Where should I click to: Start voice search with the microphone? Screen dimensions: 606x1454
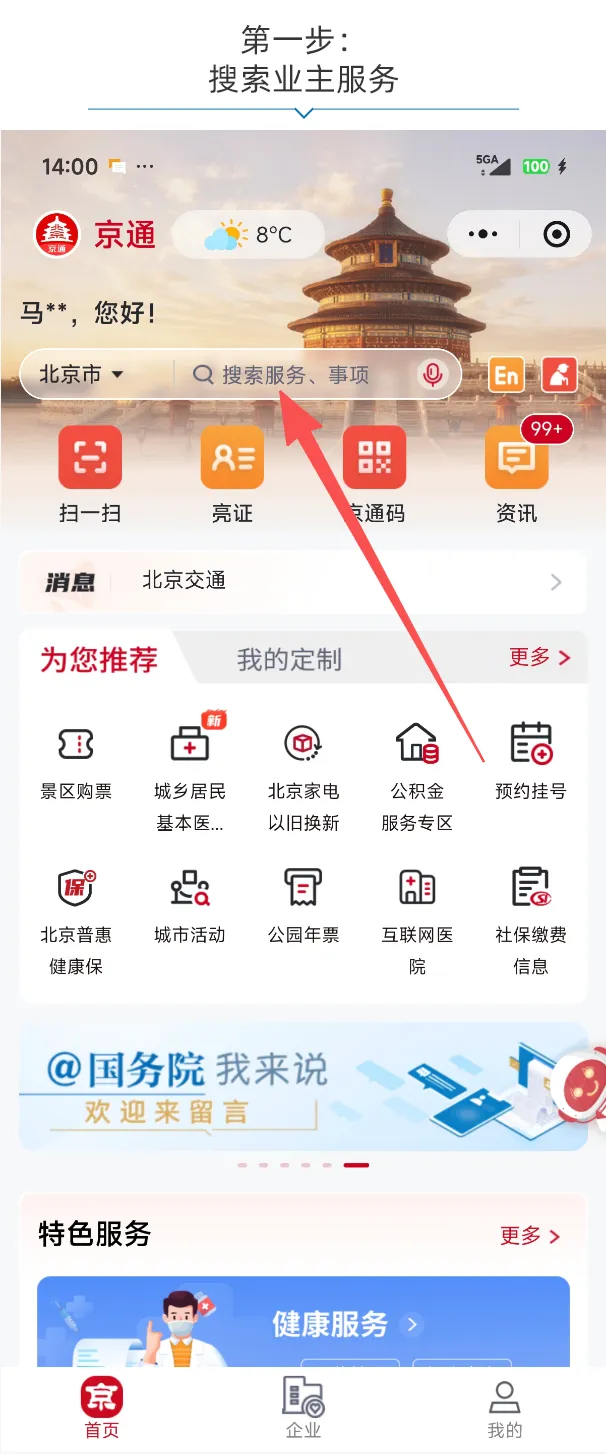[x=432, y=375]
